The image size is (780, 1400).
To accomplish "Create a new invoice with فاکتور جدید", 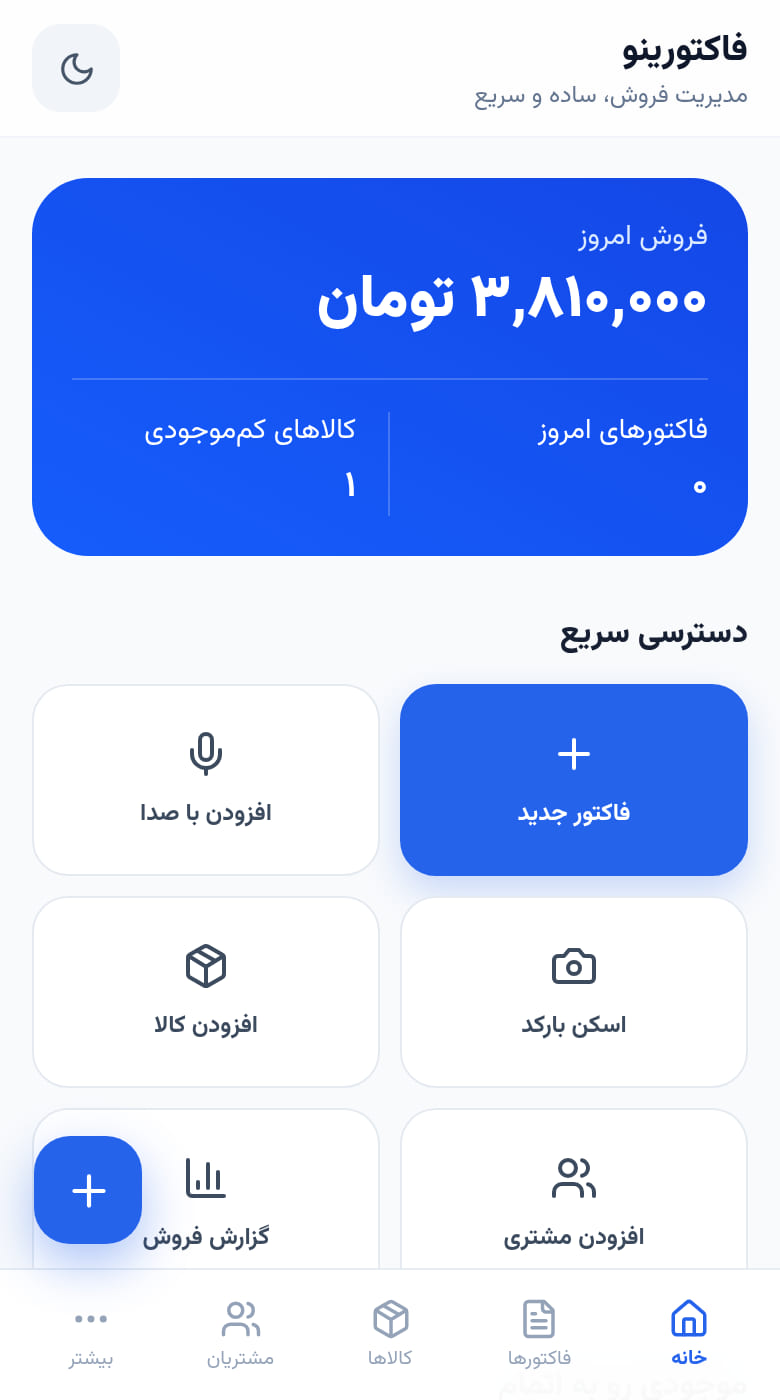I will (x=574, y=780).
